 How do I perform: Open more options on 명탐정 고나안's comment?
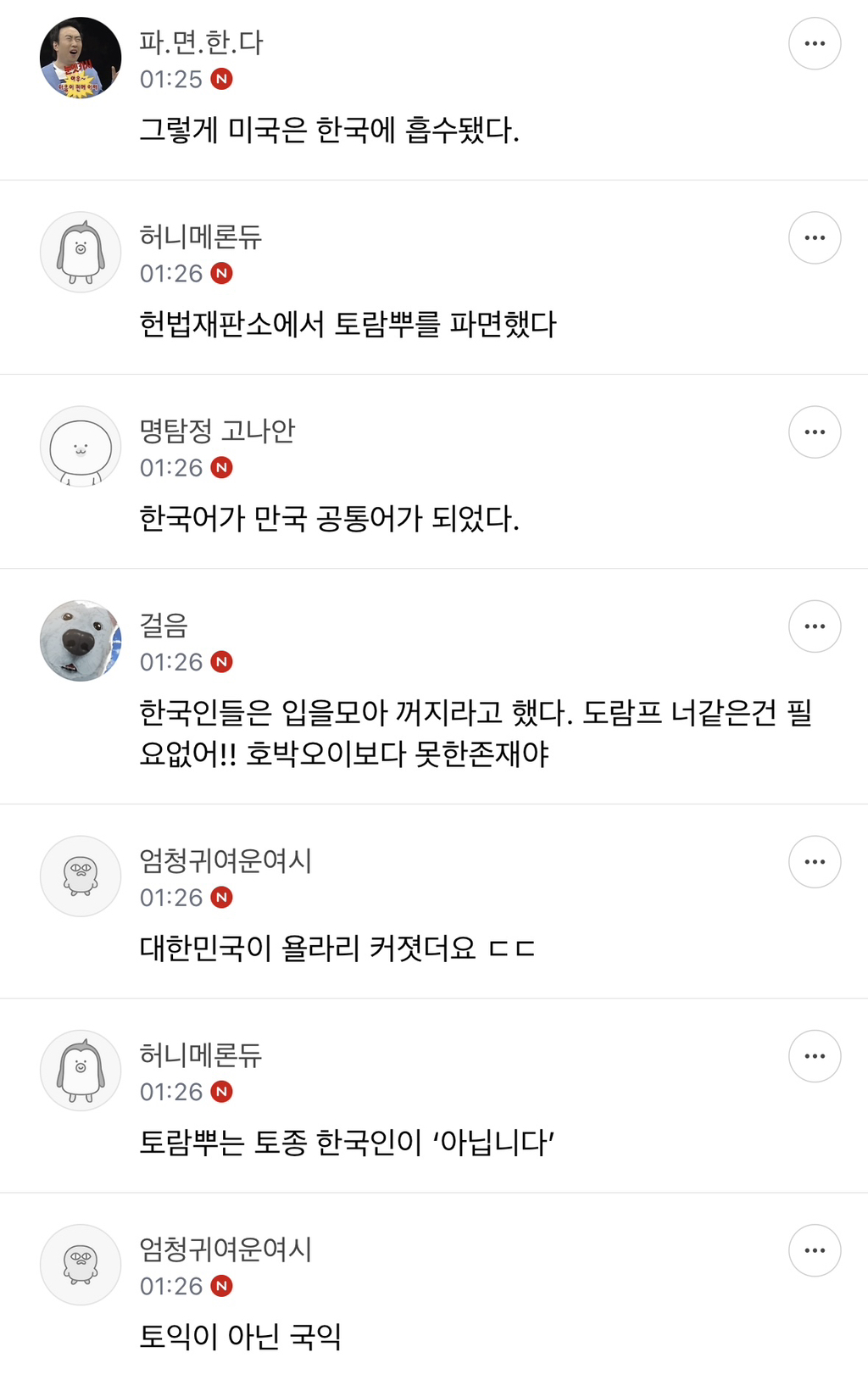coord(814,431)
